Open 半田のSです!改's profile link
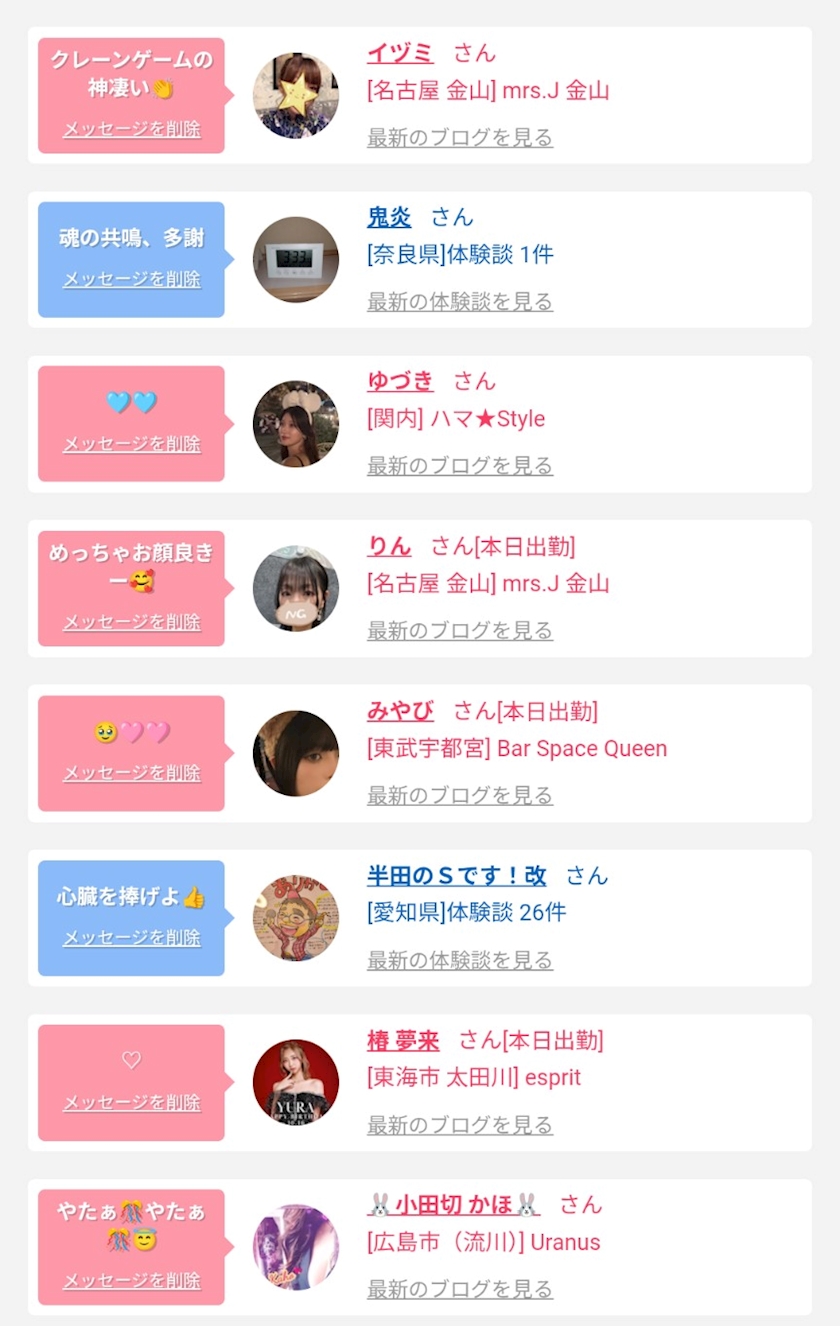840x1326 pixels. [x=457, y=876]
